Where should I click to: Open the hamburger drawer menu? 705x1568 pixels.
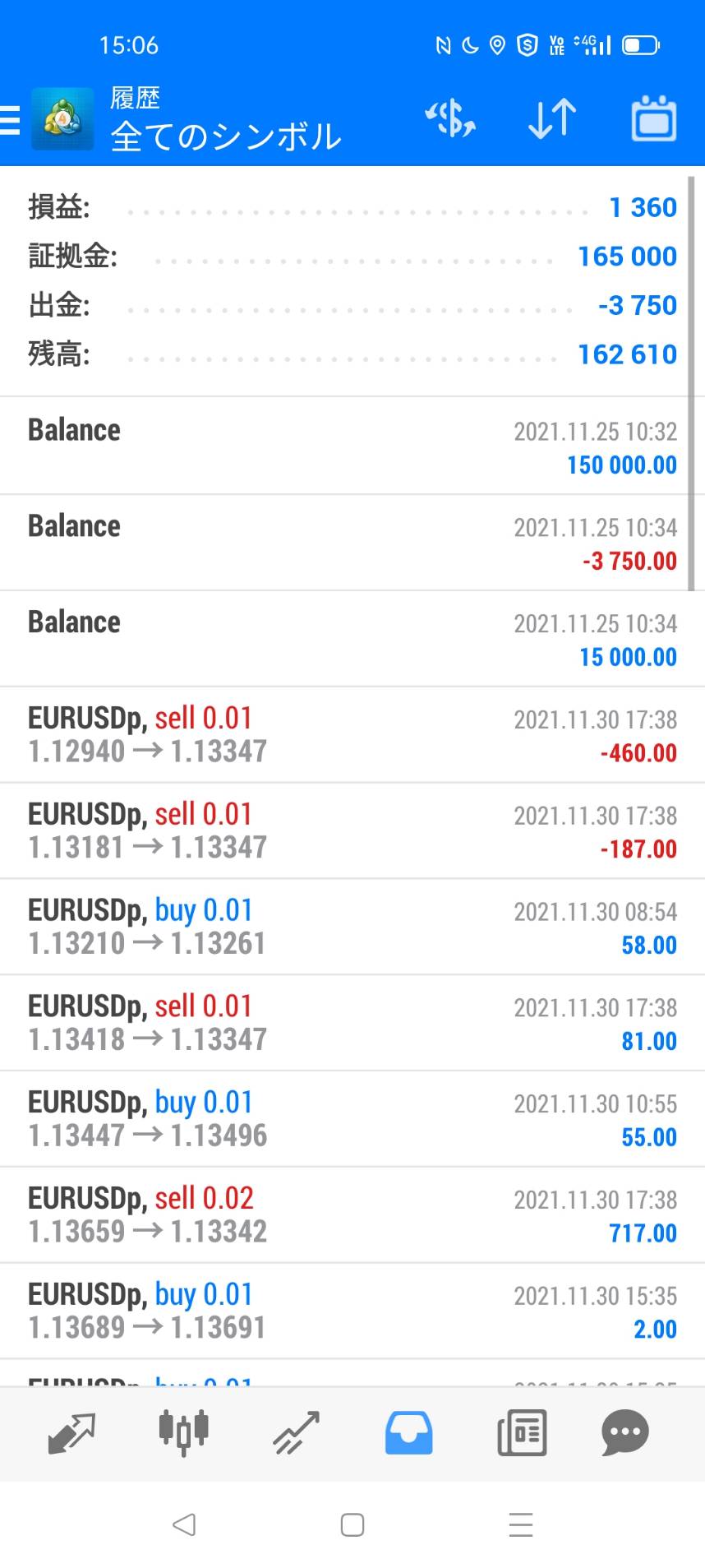pyautogui.click(x=9, y=120)
